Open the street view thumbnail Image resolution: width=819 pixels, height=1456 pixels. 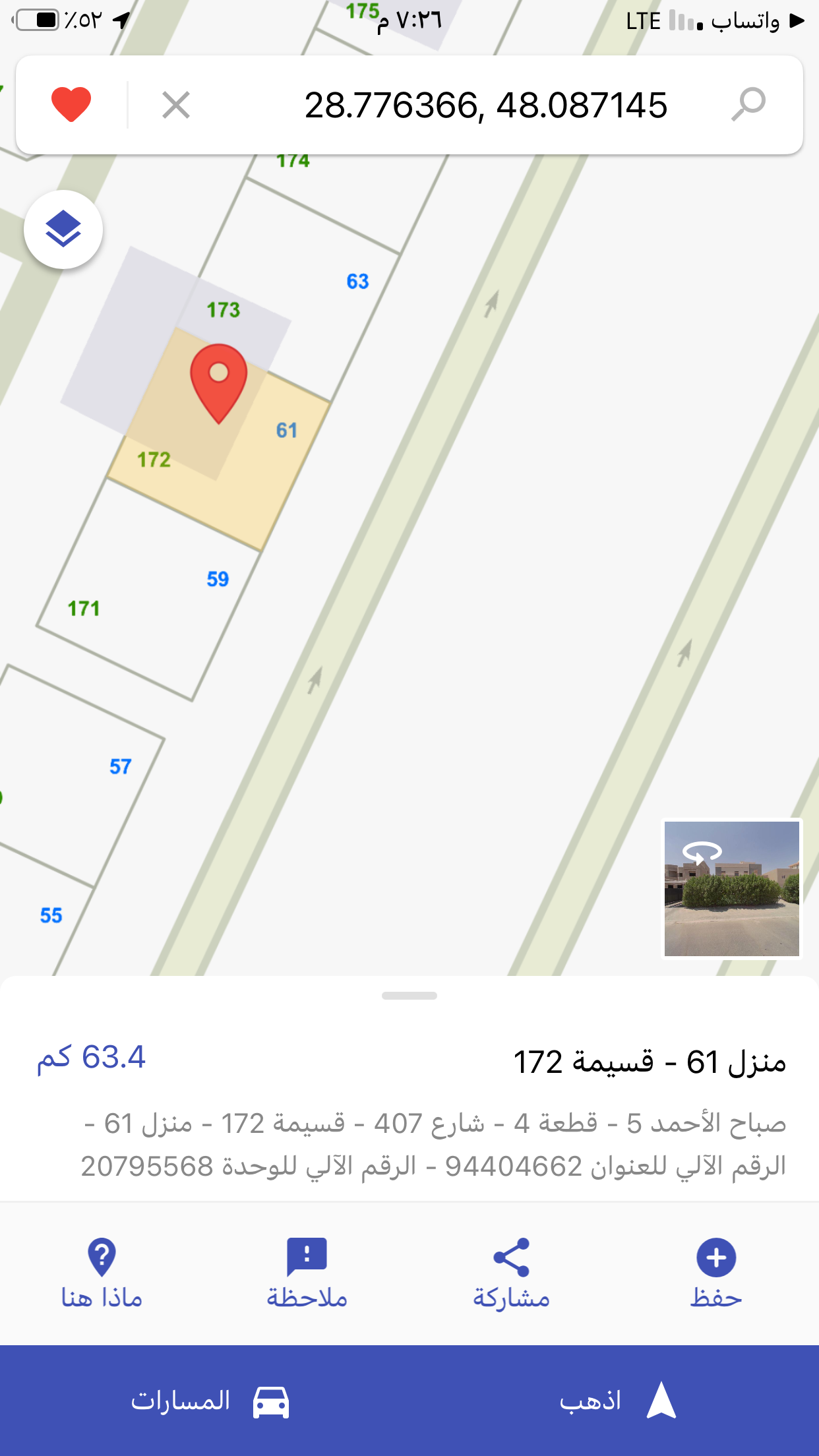pos(731,888)
